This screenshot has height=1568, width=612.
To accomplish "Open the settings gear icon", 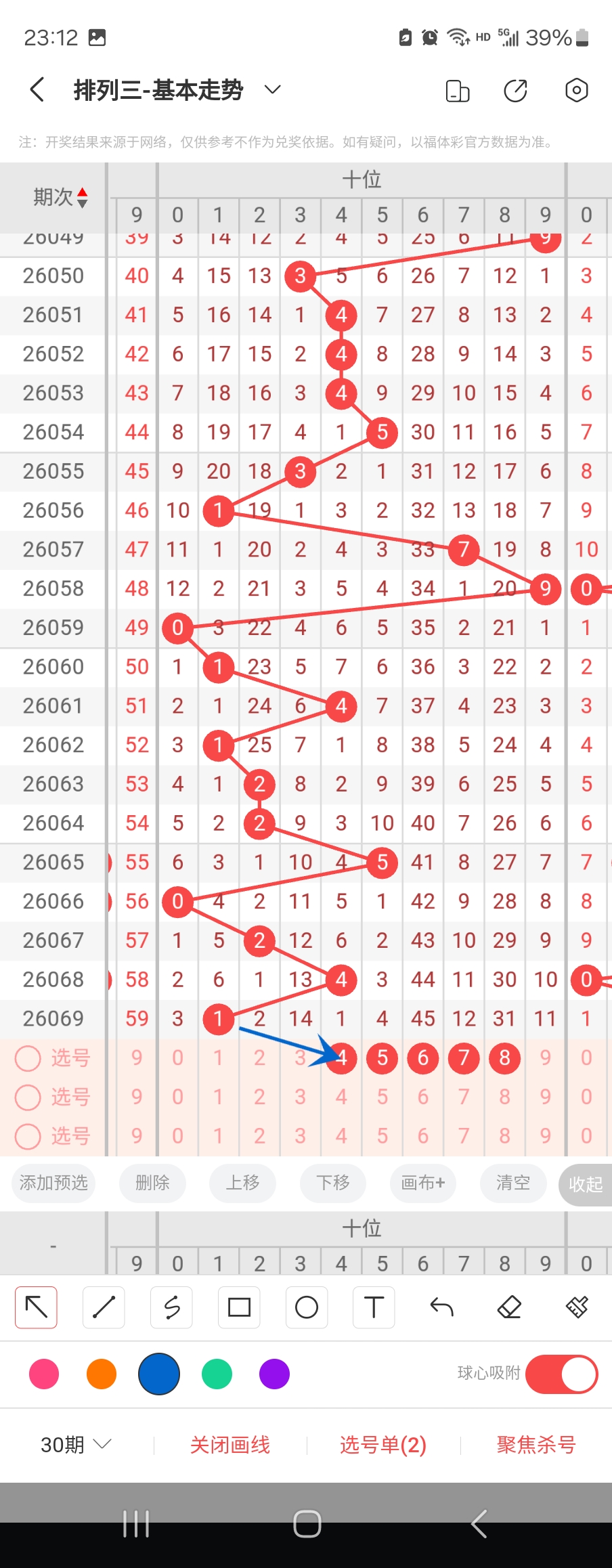I will [x=576, y=90].
